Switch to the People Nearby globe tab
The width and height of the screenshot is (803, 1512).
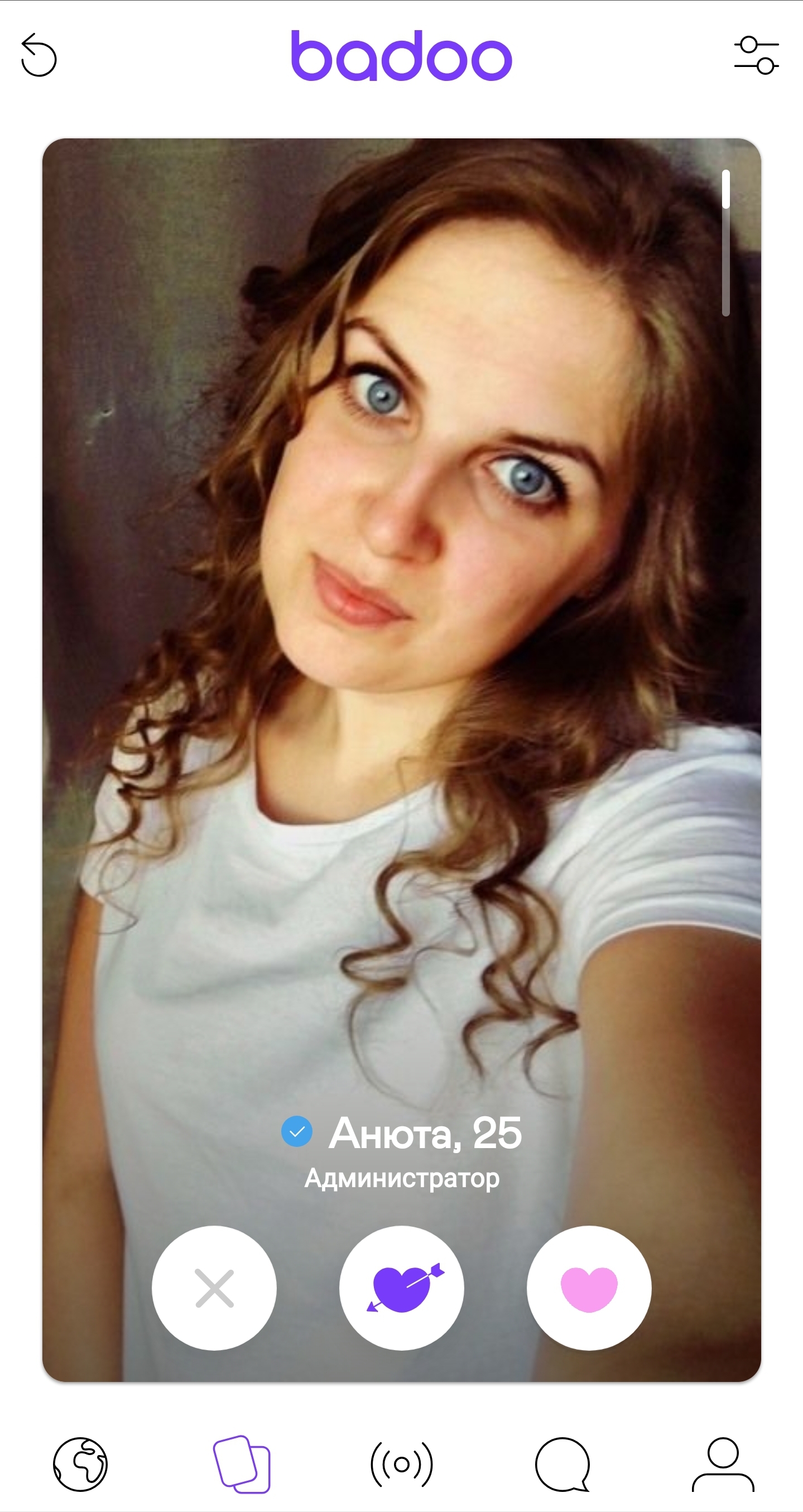80,1464
